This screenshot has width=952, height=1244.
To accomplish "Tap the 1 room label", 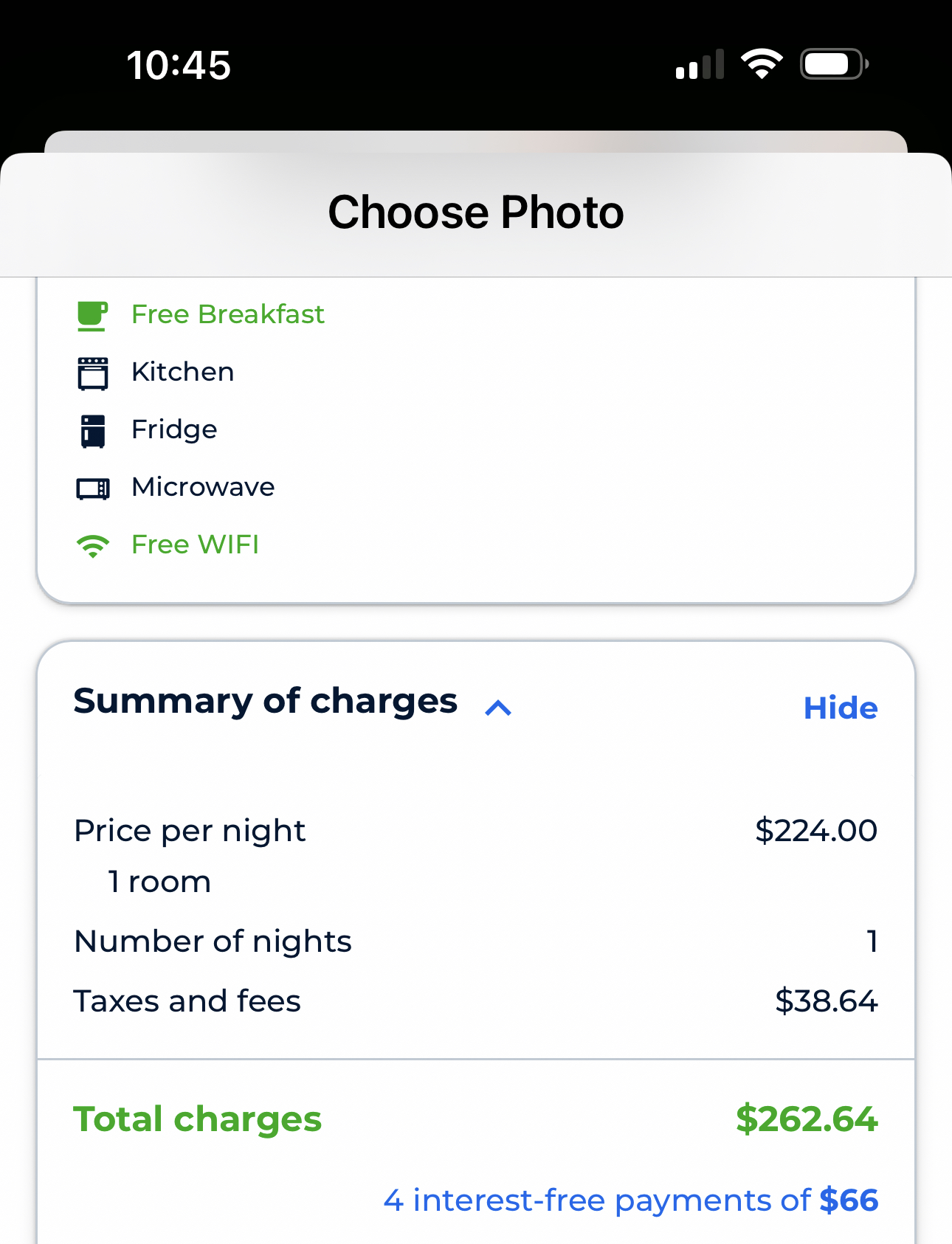I will [159, 881].
